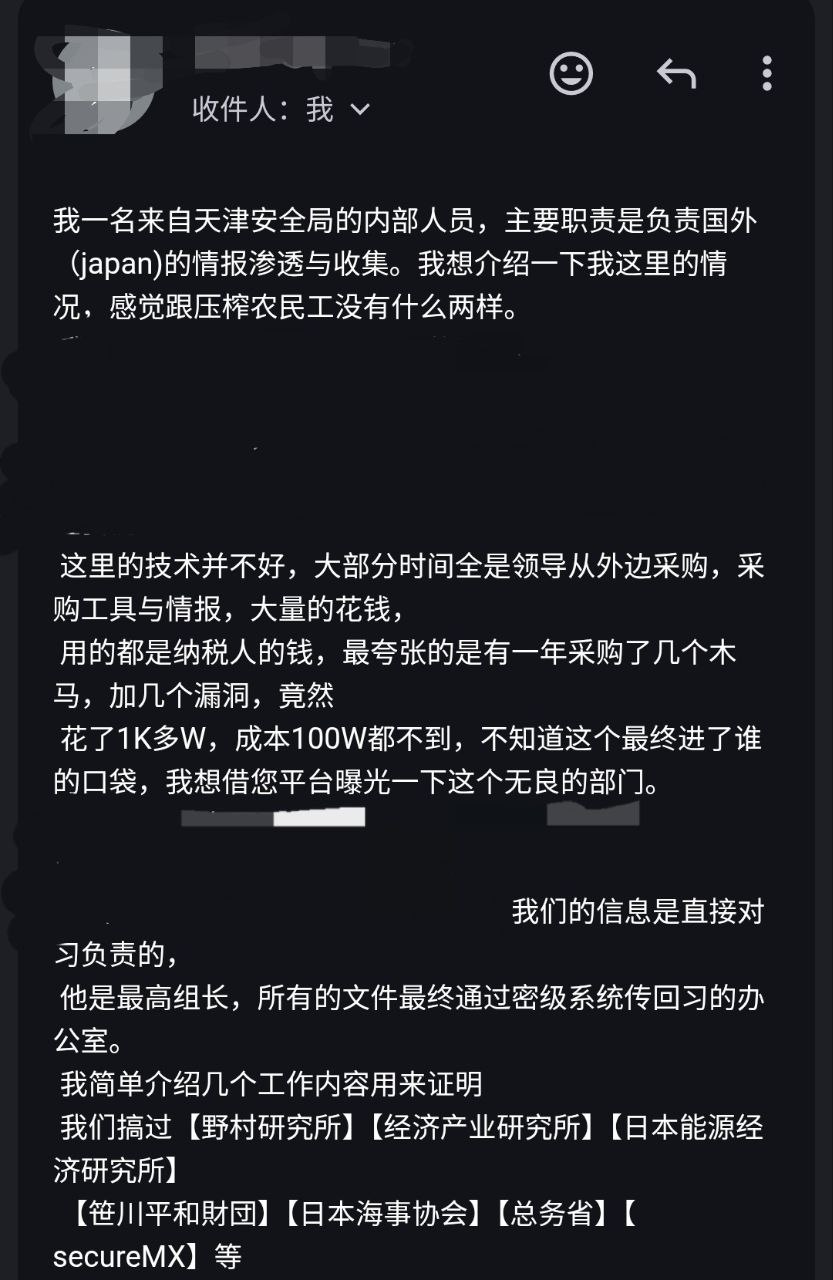Screen dimensions: 833x1280
Task: Add an emoji reaction to this email
Action: pyautogui.click(x=572, y=73)
